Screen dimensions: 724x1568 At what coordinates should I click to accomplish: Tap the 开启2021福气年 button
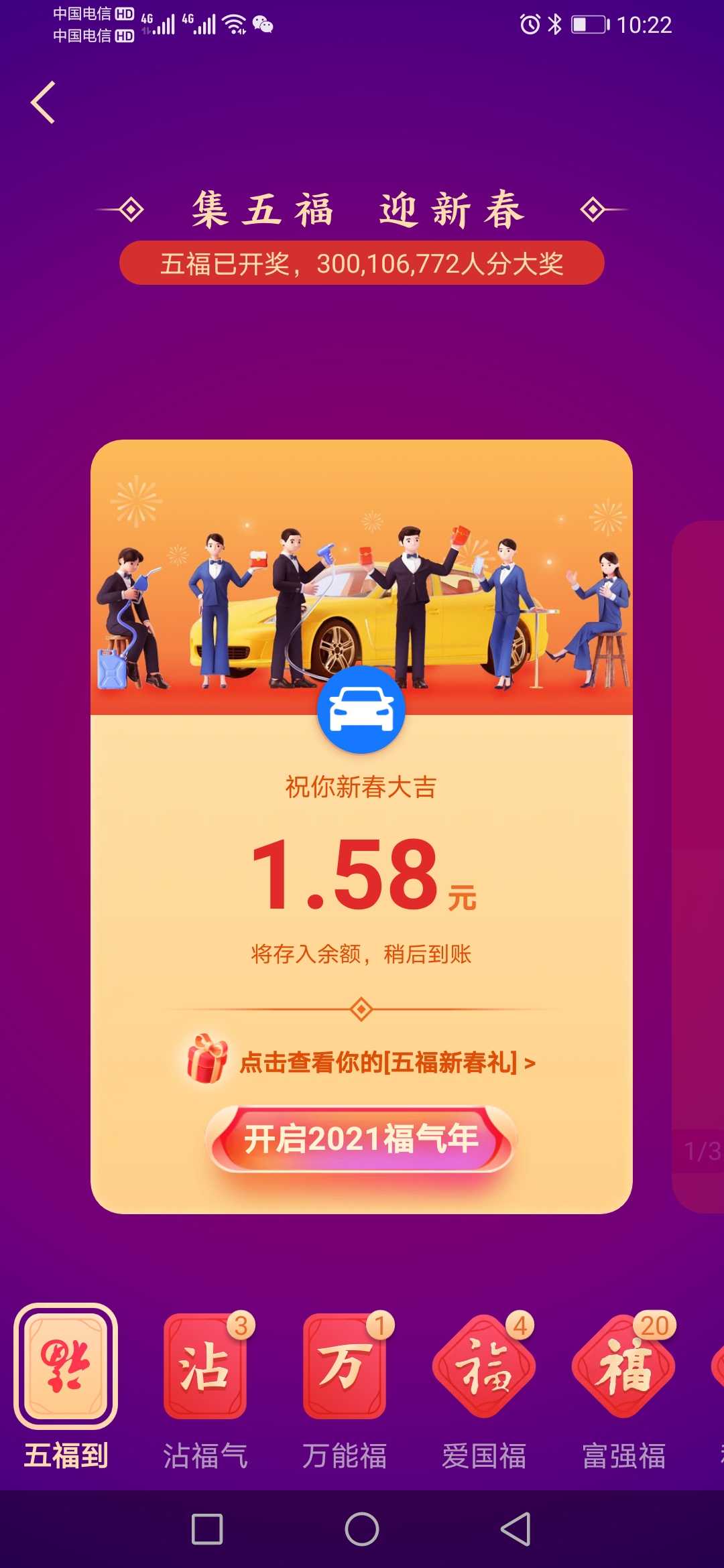tap(361, 1139)
